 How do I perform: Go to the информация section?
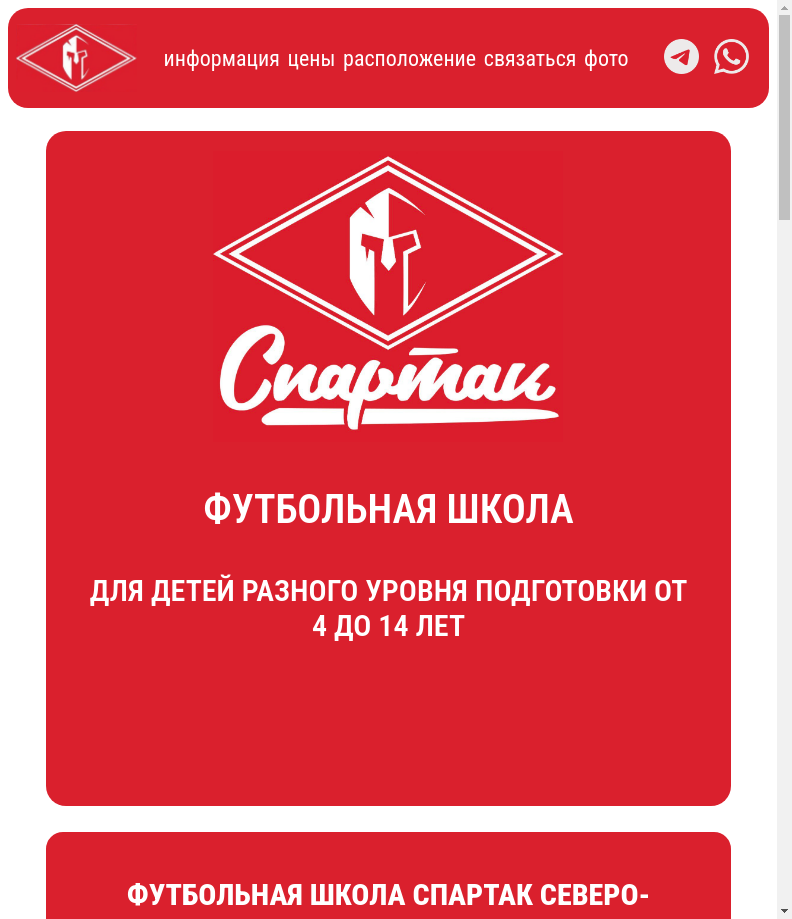click(x=221, y=59)
